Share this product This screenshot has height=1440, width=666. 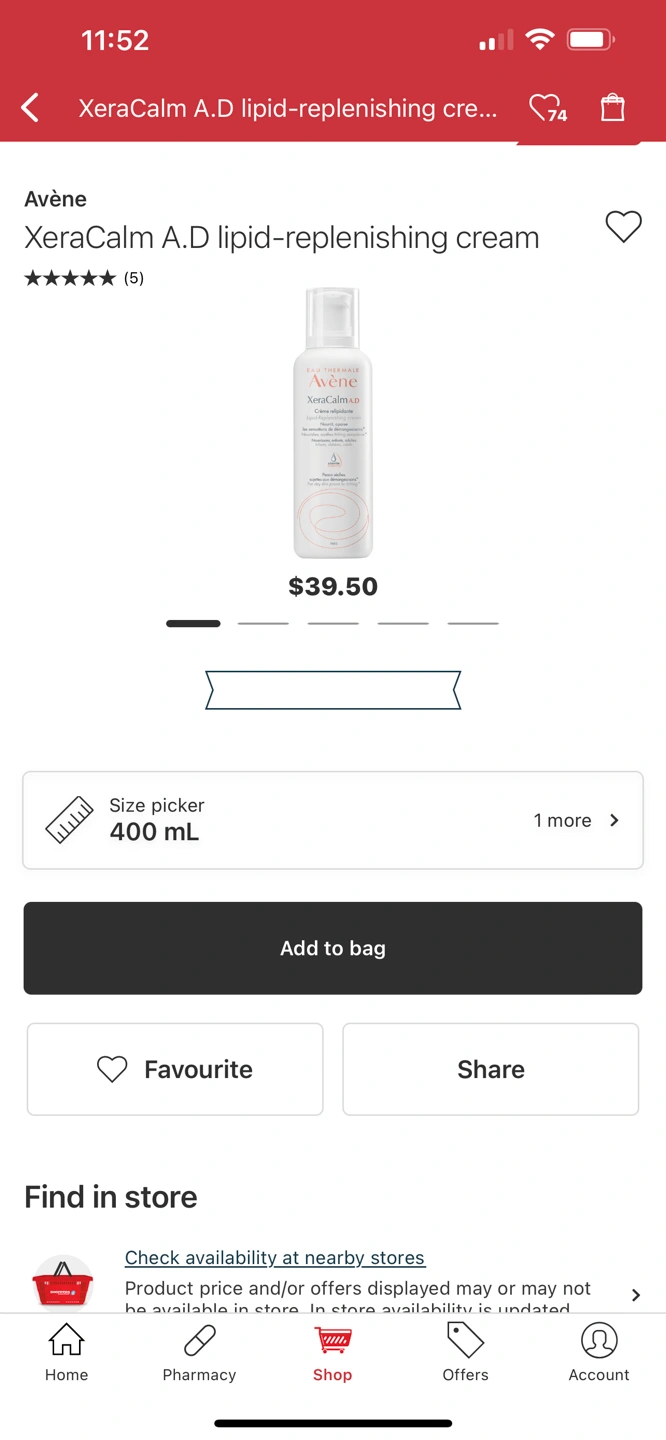[x=490, y=1069]
